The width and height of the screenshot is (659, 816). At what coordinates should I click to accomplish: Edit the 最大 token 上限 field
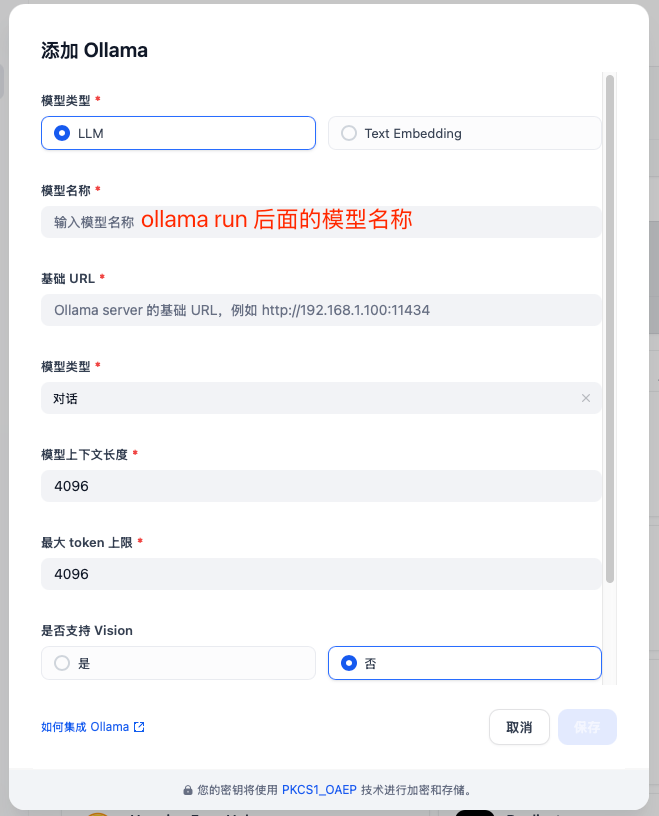(320, 574)
